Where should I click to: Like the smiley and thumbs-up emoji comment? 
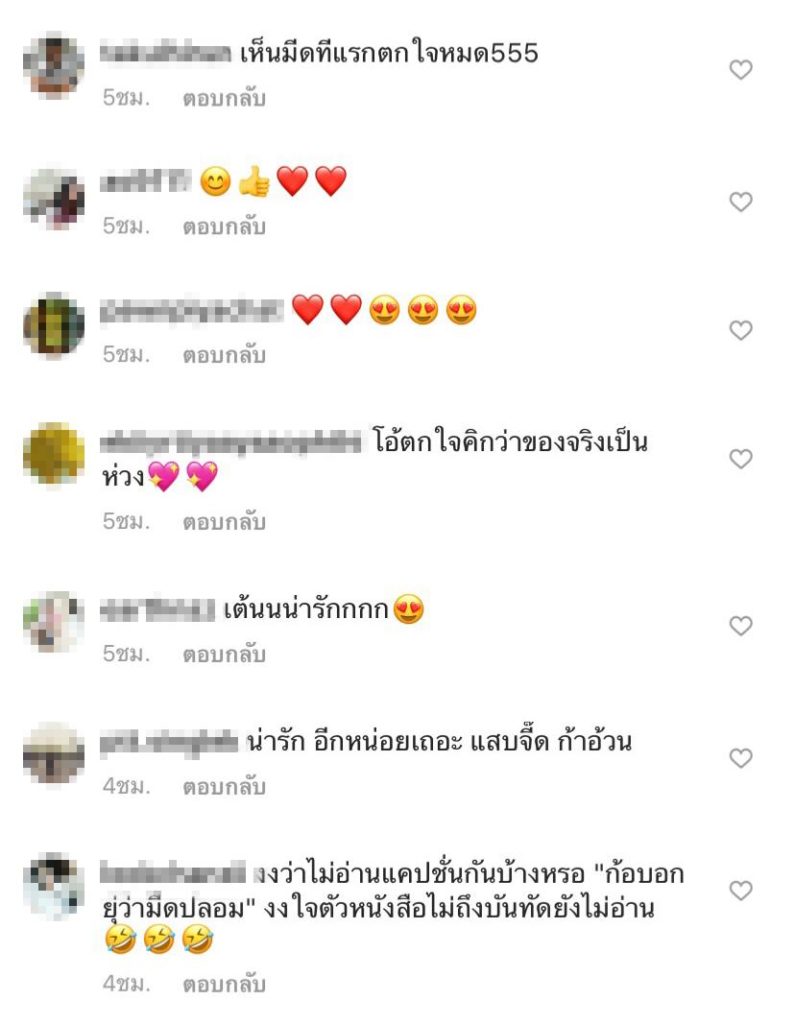pos(740,202)
